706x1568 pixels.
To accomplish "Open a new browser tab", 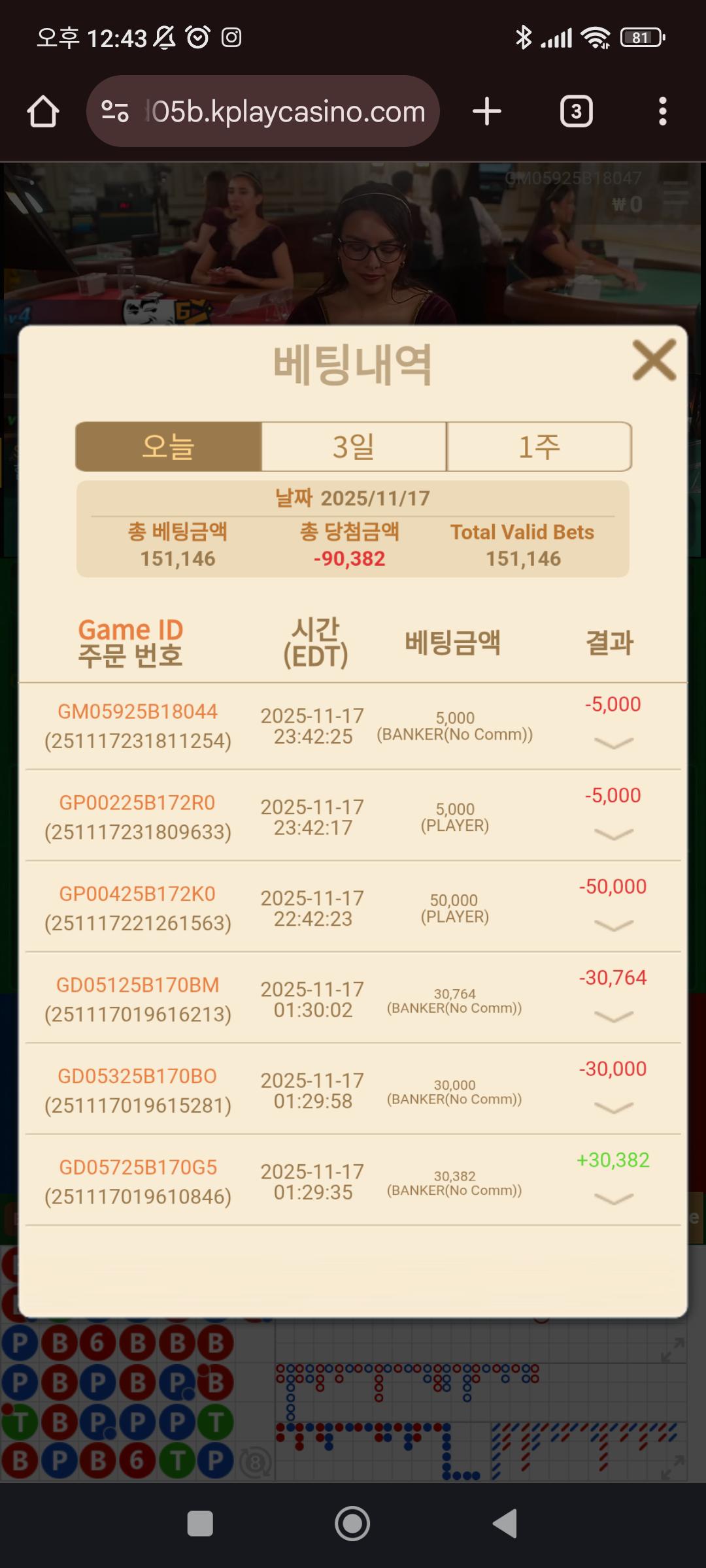I will point(487,112).
